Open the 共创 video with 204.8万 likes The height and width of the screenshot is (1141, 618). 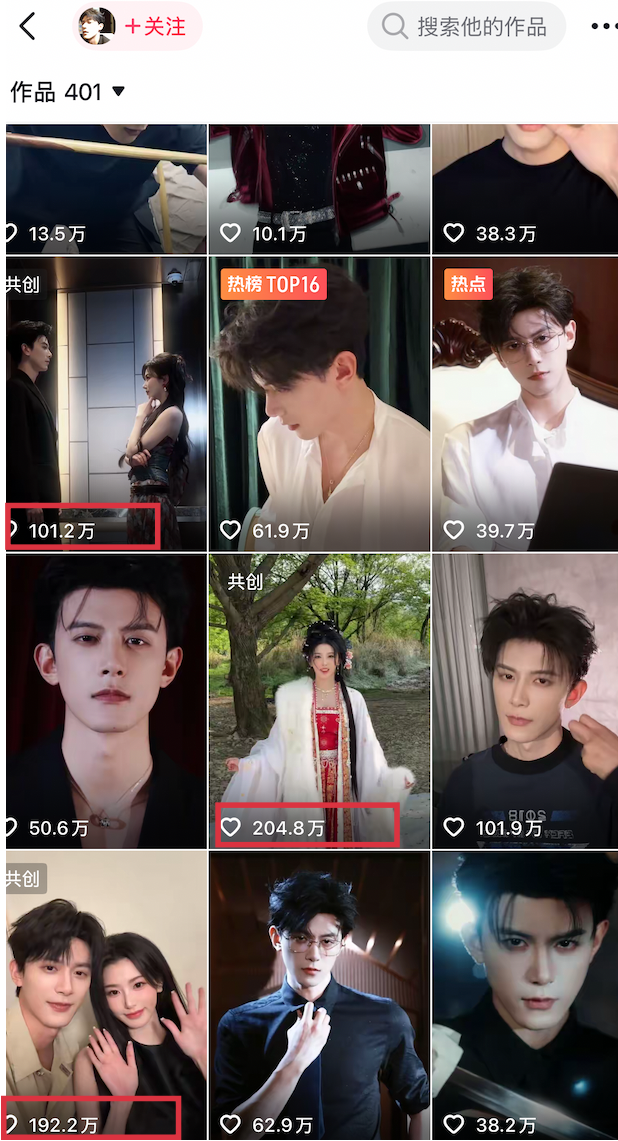(x=320, y=701)
